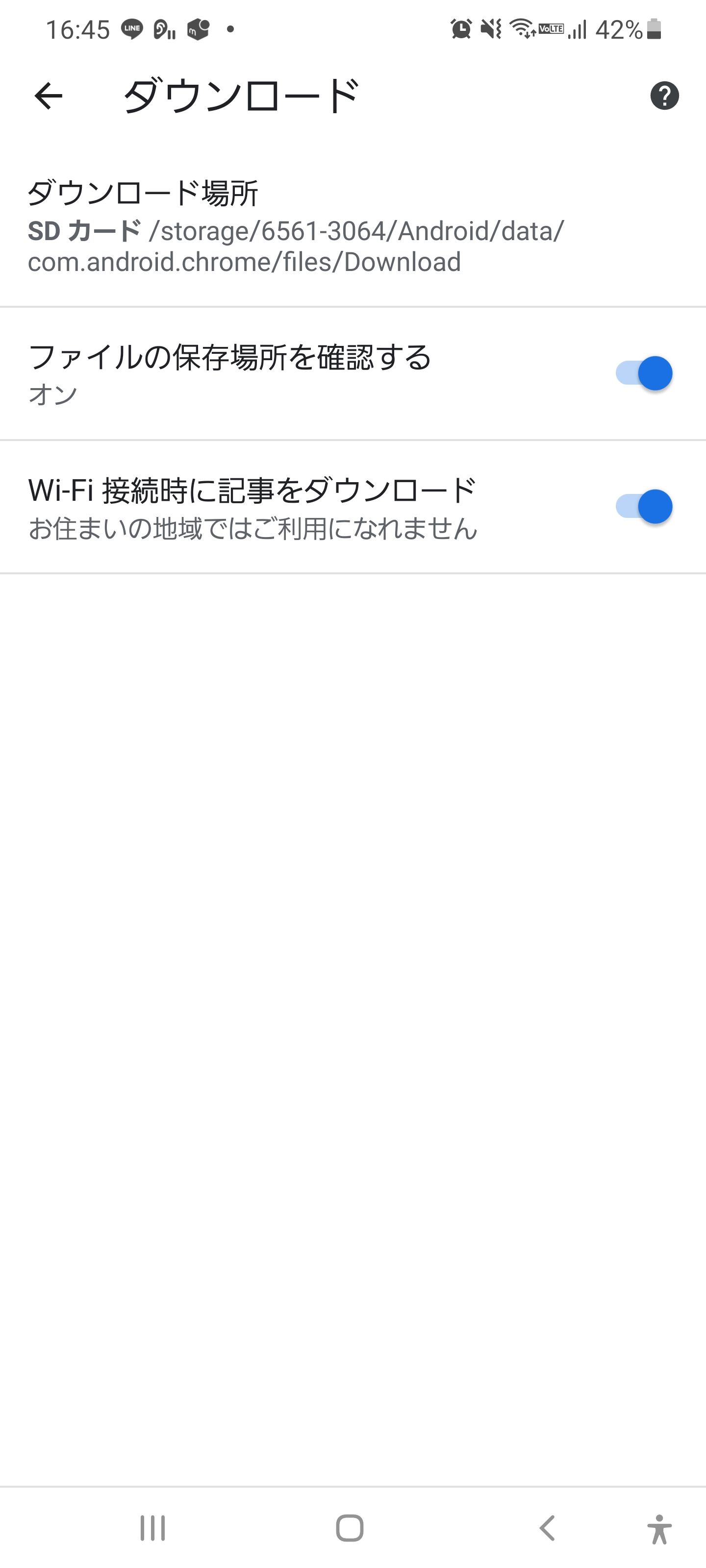Open recent apps from the navigation bar
The width and height of the screenshot is (706, 1568).
point(152,1528)
